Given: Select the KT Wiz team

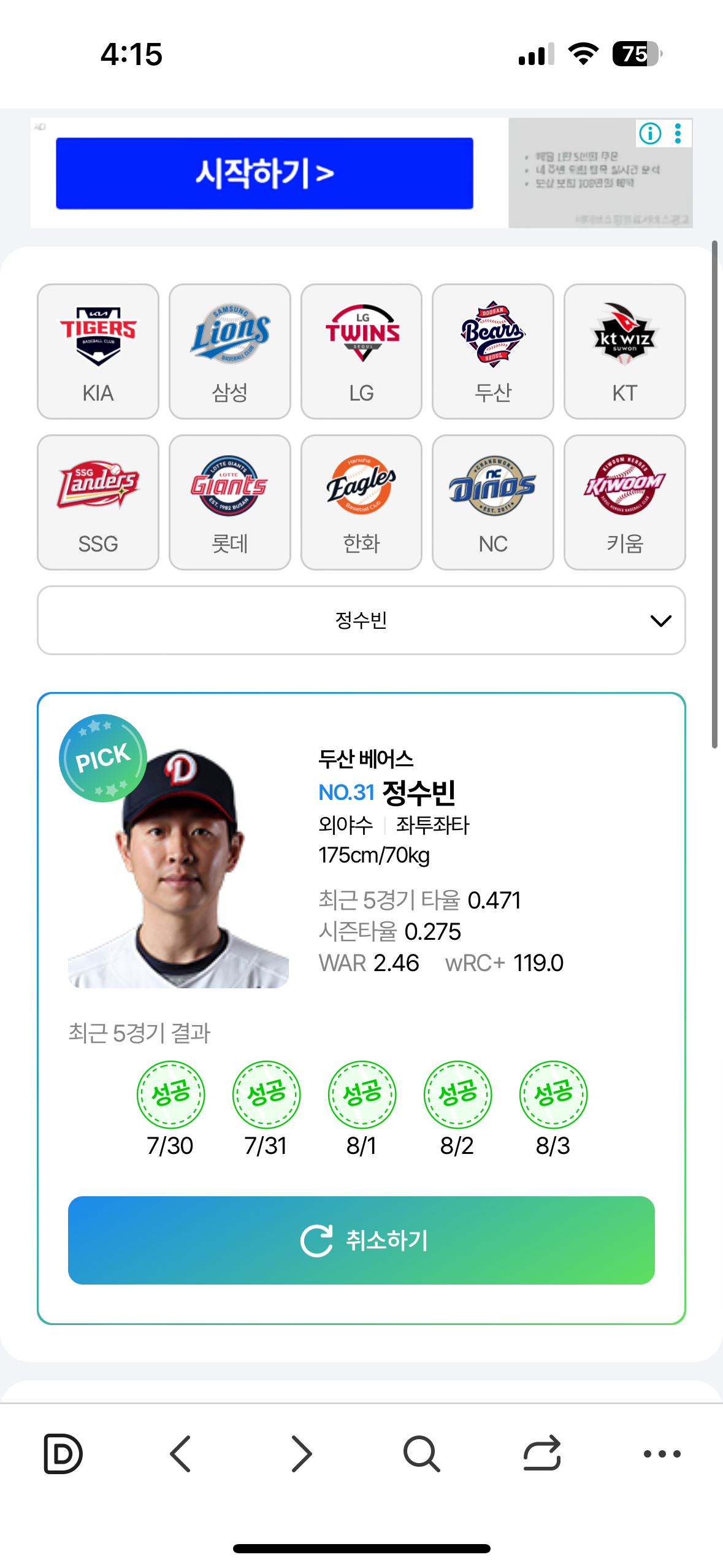Looking at the screenshot, I should click(624, 351).
